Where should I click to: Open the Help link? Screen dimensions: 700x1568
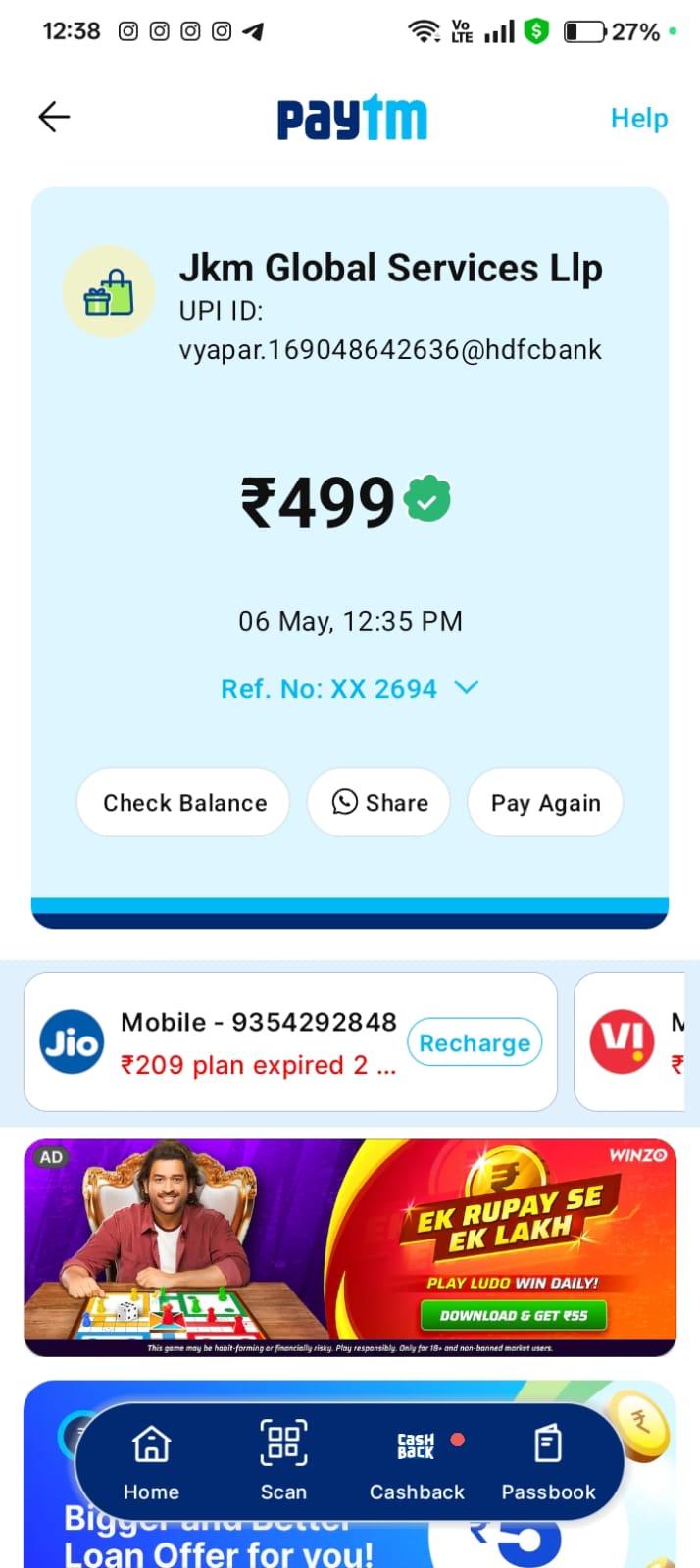639,119
